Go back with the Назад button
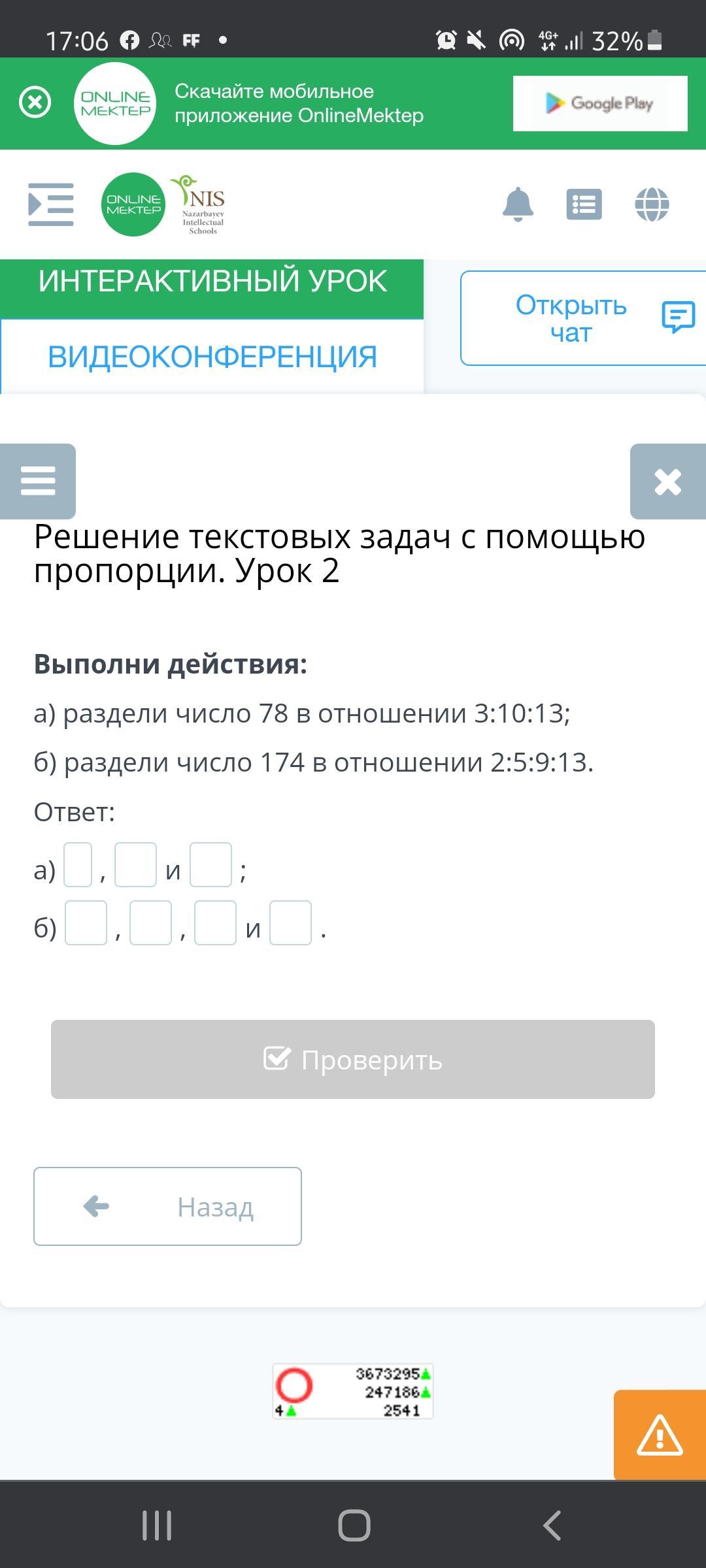 (167, 1206)
